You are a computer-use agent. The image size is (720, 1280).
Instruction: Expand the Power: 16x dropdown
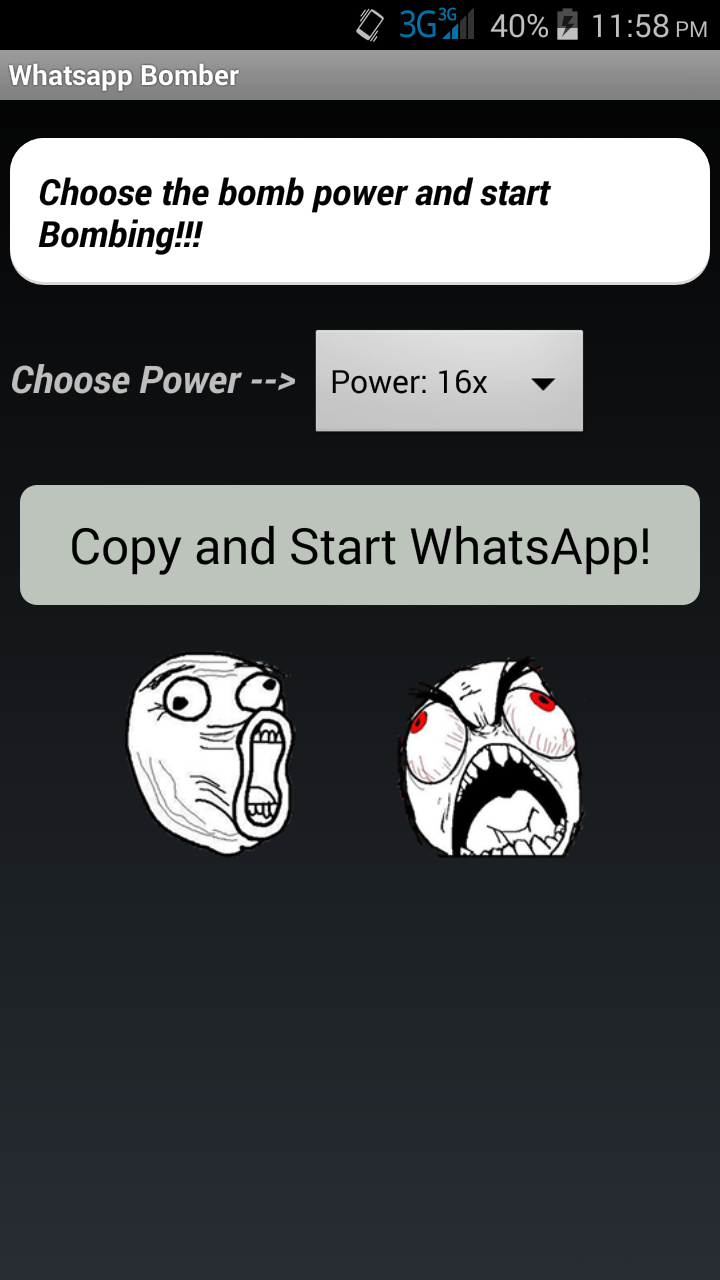click(449, 381)
